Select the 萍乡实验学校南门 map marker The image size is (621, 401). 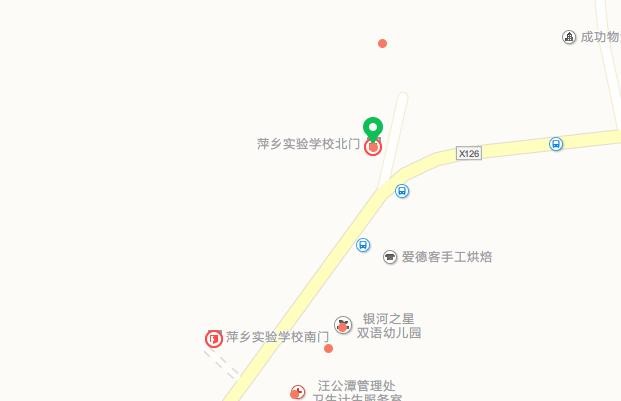tap(213, 339)
